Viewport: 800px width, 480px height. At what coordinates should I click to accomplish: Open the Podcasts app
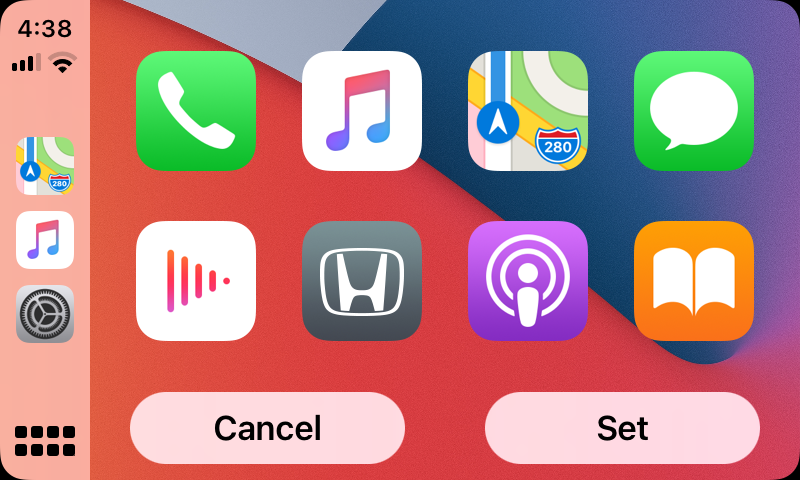[x=528, y=281]
